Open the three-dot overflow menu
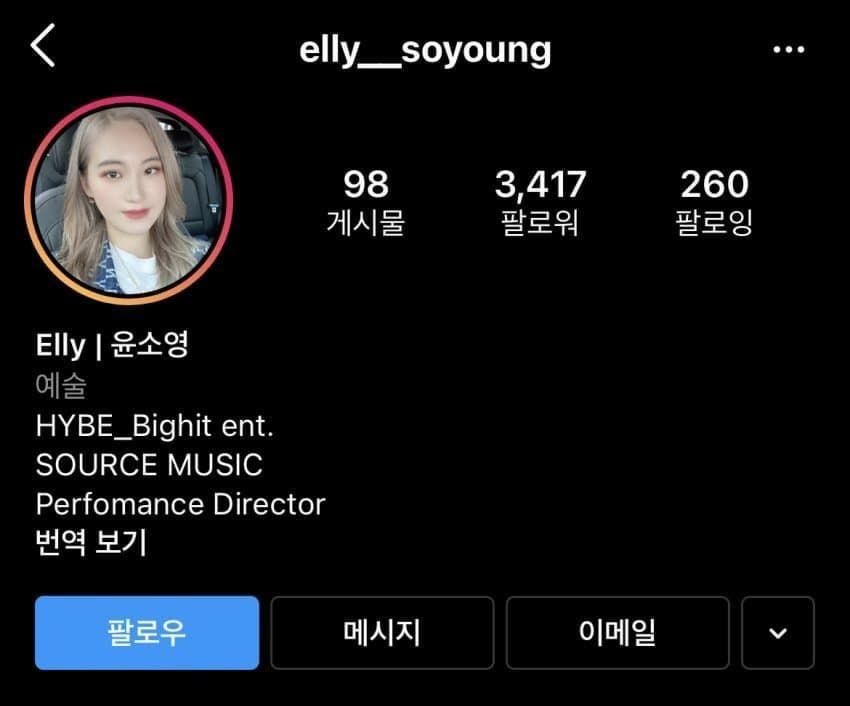 (789, 50)
